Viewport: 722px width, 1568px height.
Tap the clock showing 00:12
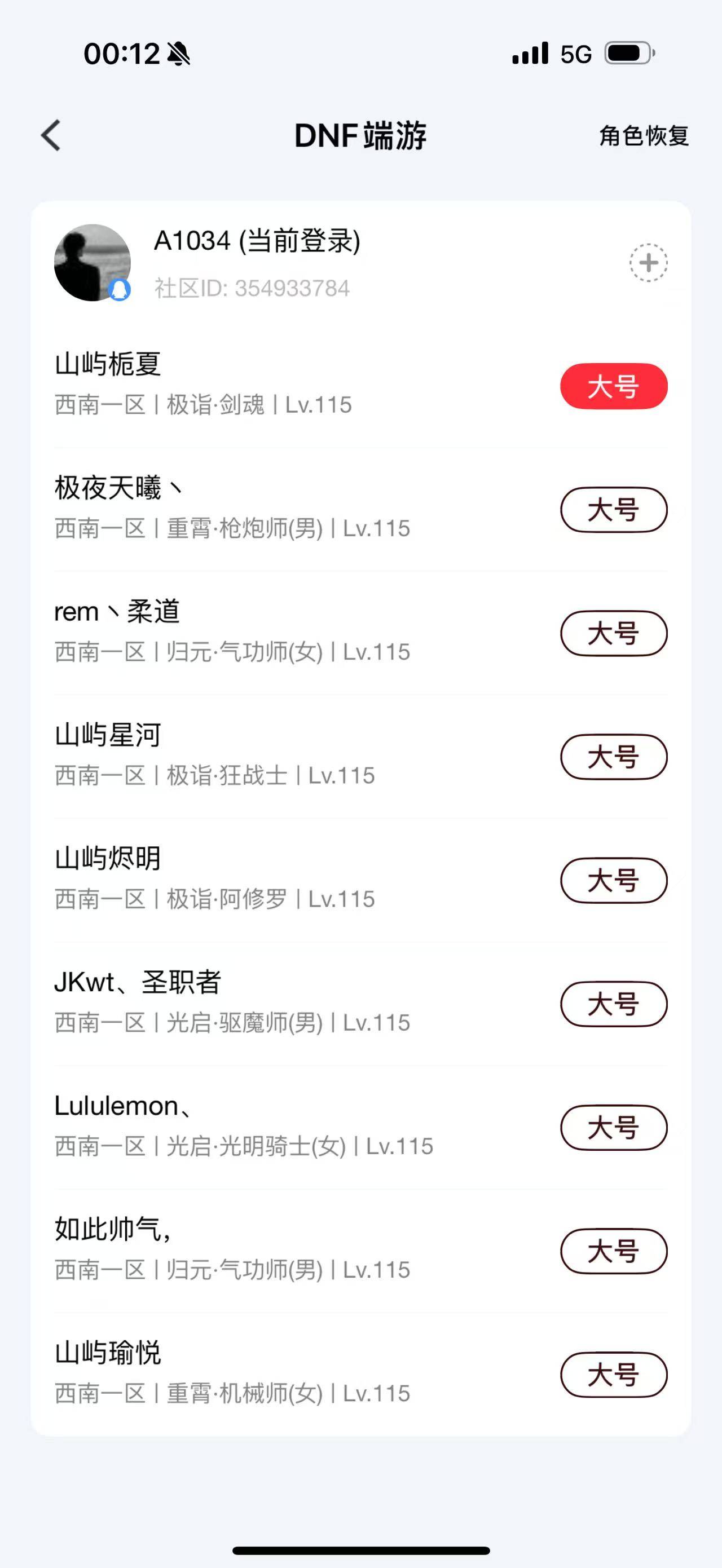[x=120, y=54]
